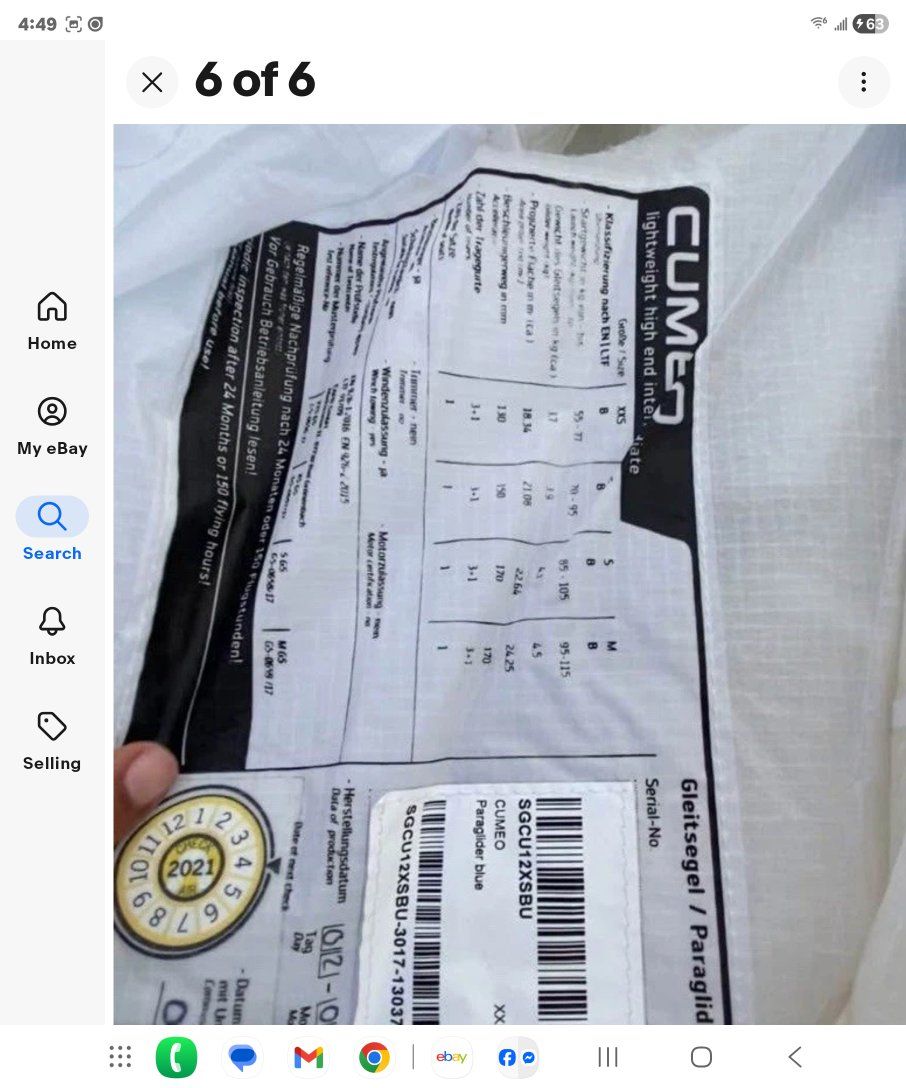Go to the Home tab
The image size is (906, 1088).
pyautogui.click(x=52, y=321)
